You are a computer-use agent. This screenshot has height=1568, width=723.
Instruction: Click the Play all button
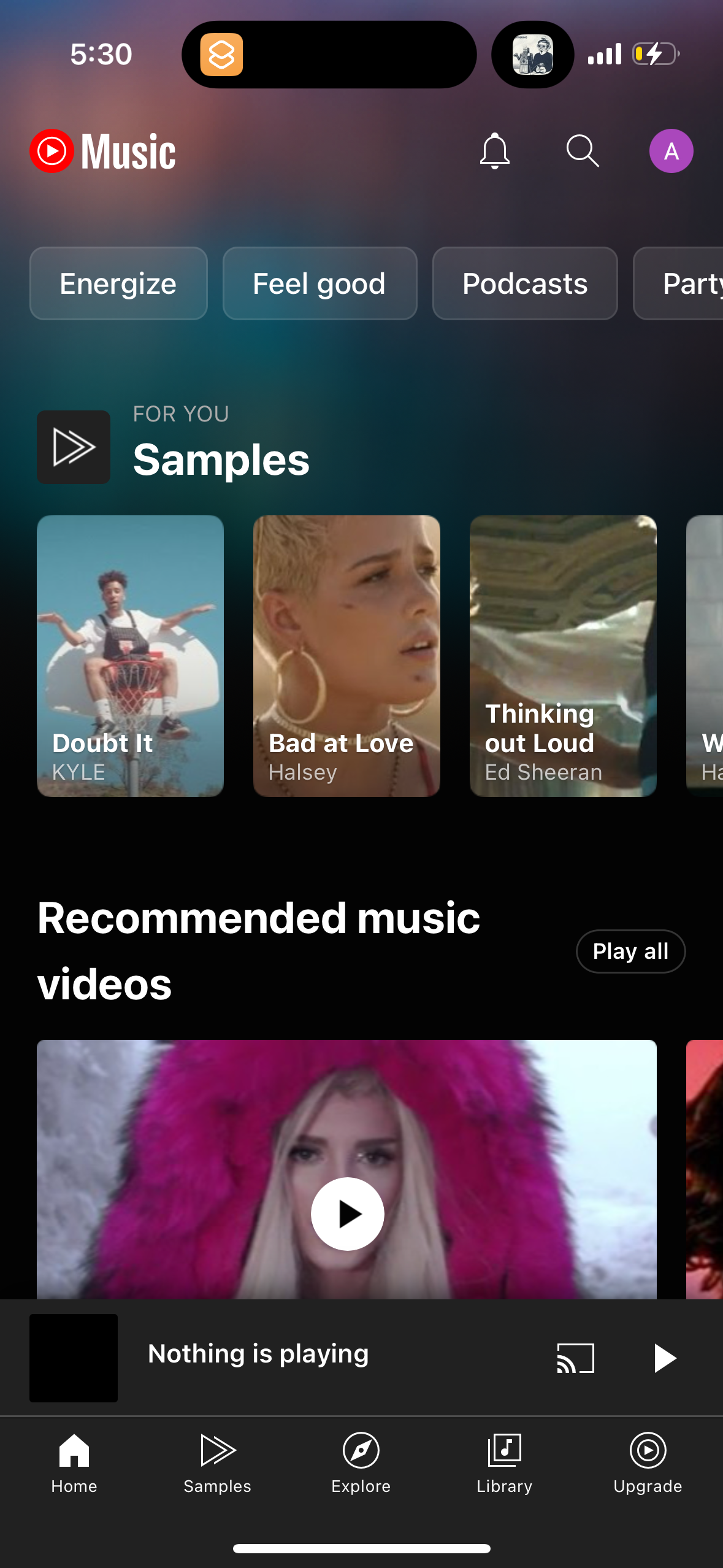coord(630,951)
